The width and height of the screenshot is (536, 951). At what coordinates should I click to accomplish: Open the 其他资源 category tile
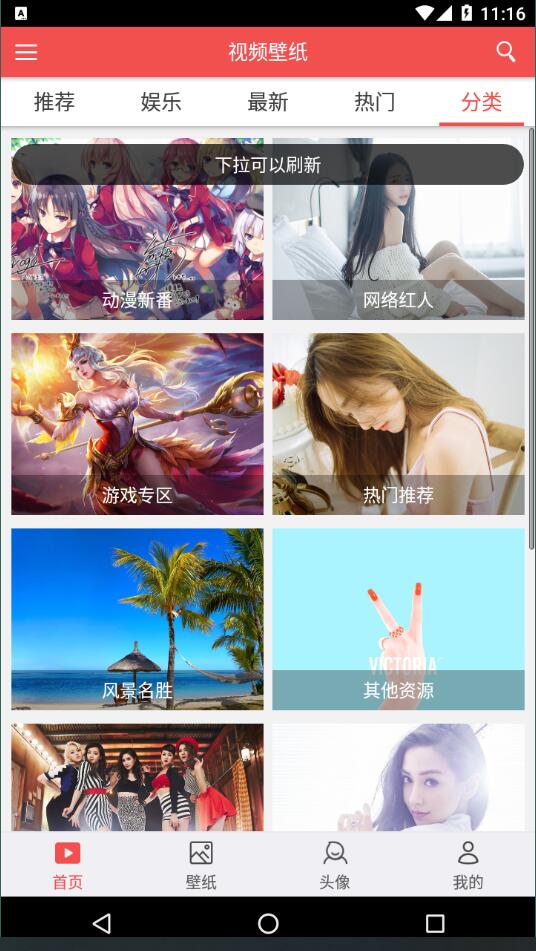(x=398, y=619)
